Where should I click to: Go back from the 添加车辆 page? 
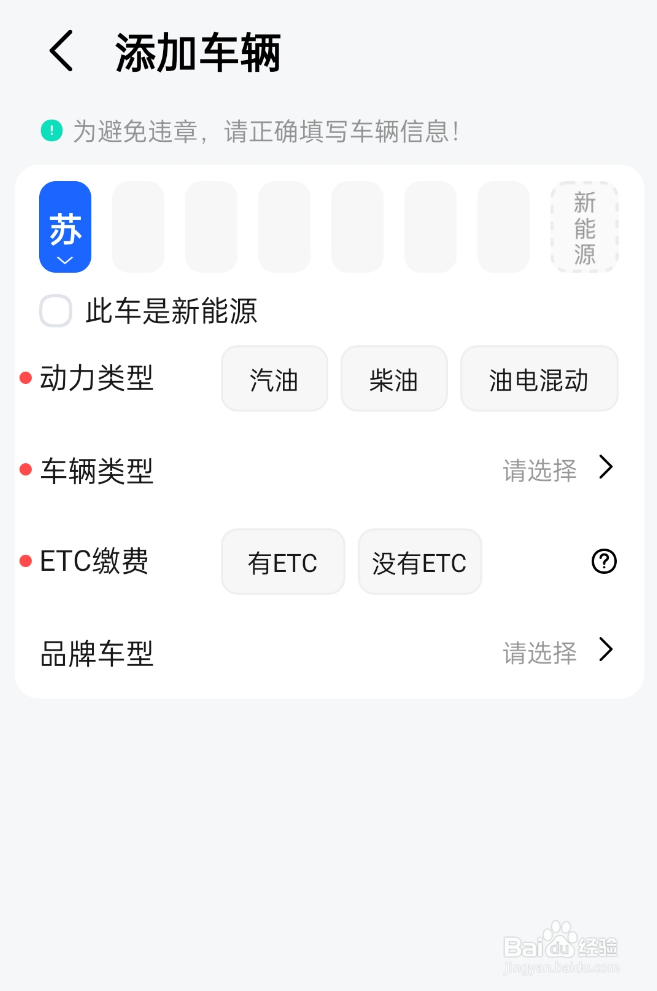pyautogui.click(x=62, y=51)
